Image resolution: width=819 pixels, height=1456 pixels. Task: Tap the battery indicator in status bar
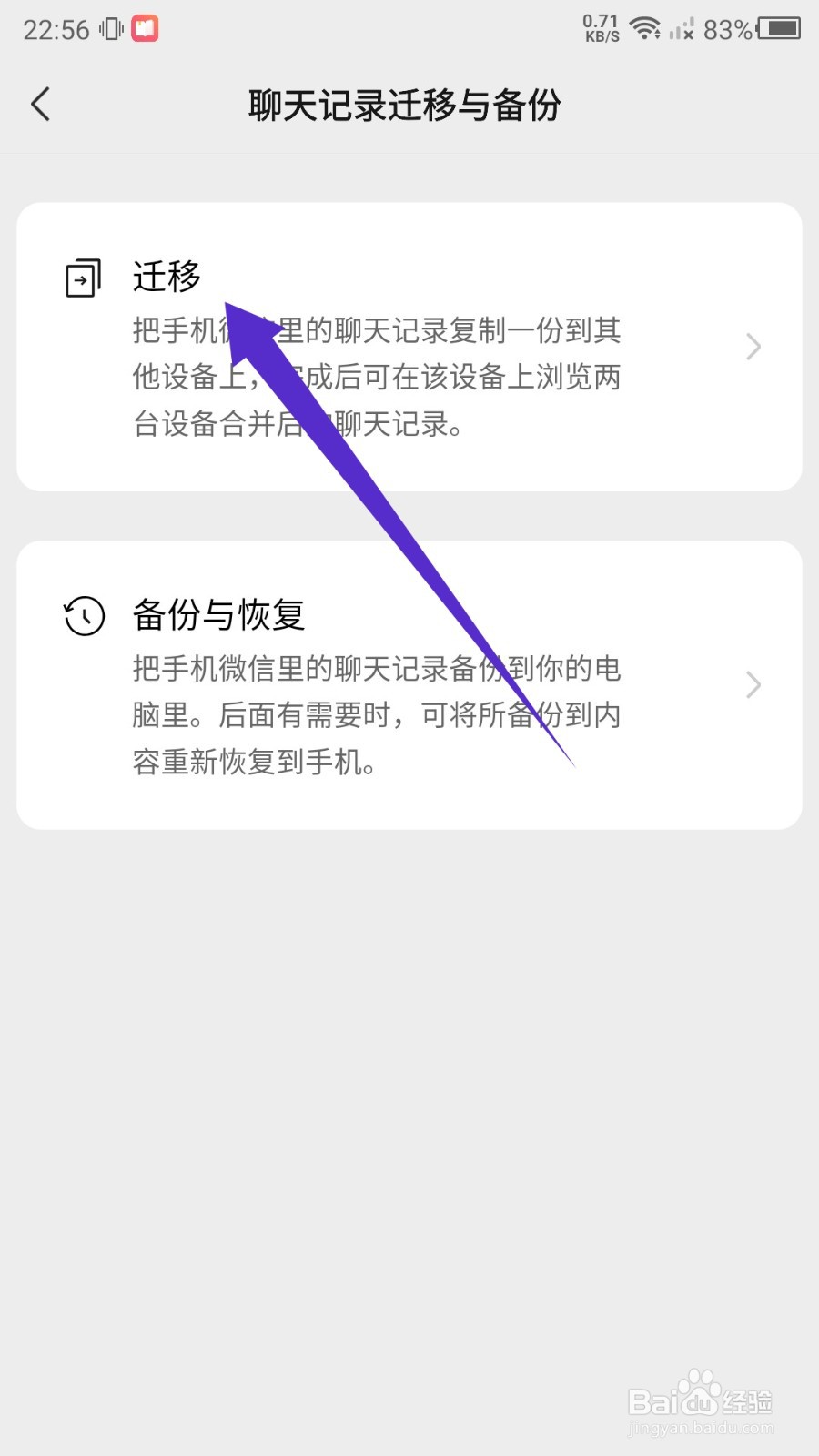pos(778,29)
